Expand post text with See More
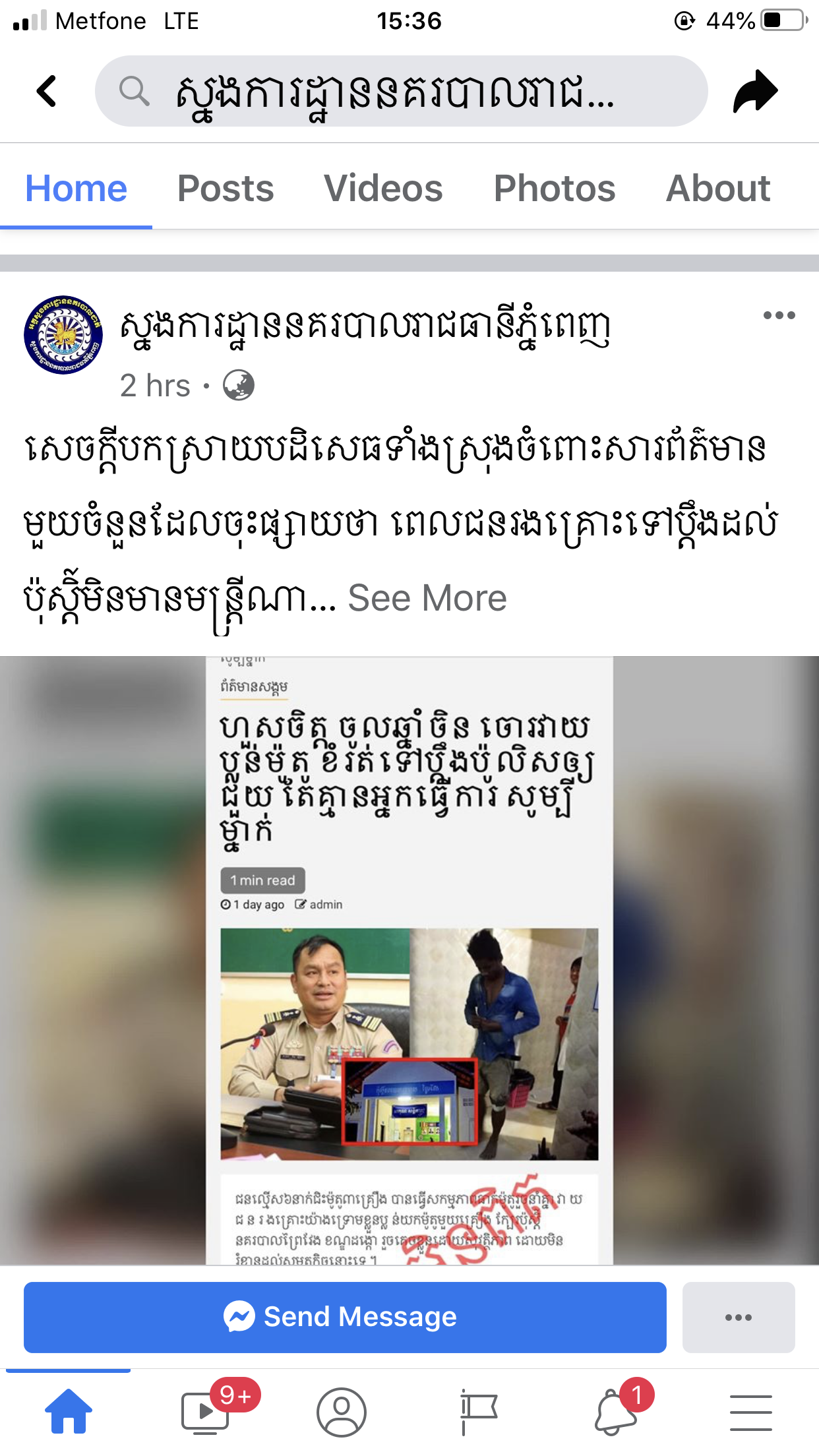The image size is (819, 1456). coord(427,599)
